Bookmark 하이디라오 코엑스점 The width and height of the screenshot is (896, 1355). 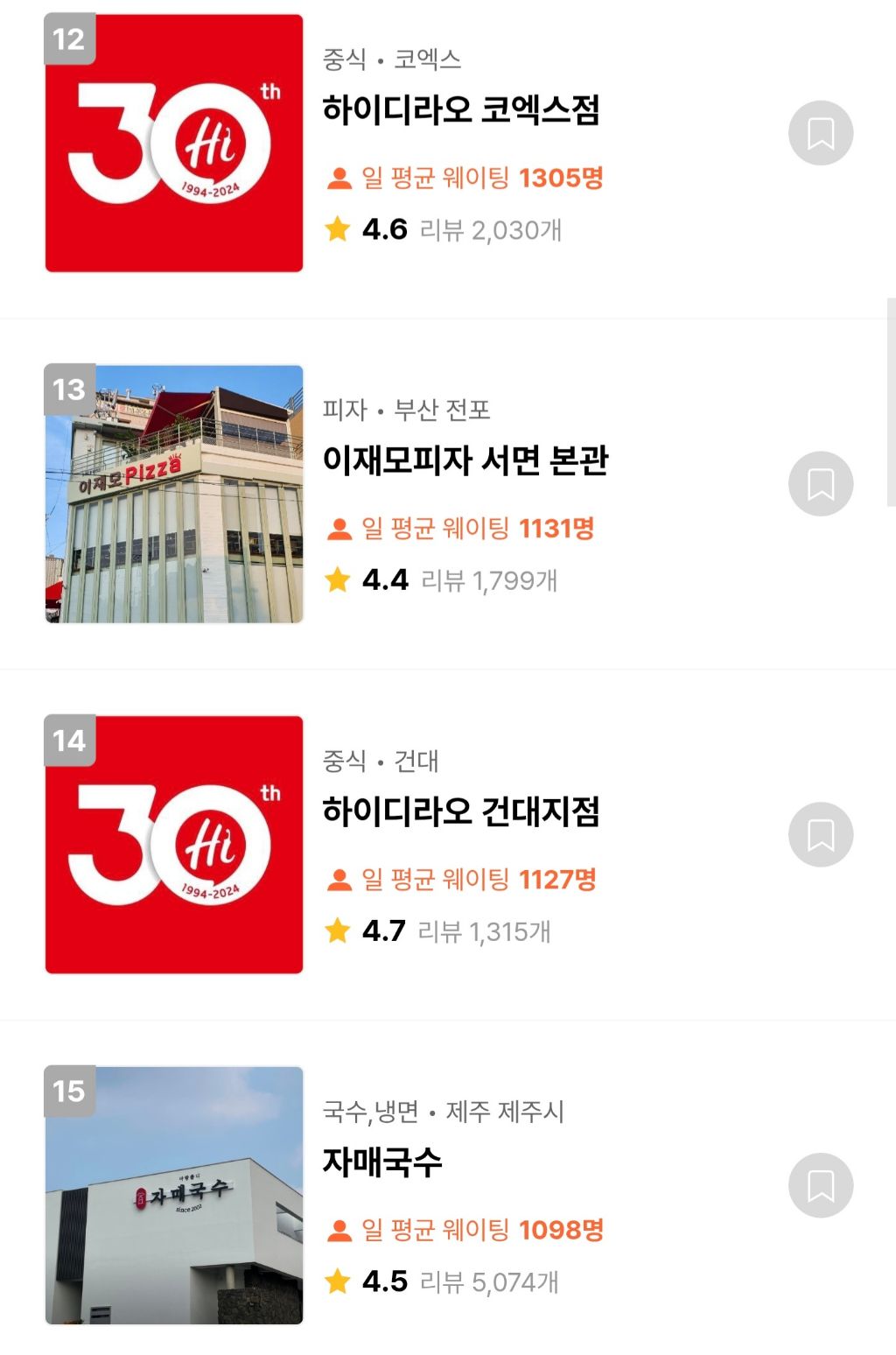(x=820, y=133)
